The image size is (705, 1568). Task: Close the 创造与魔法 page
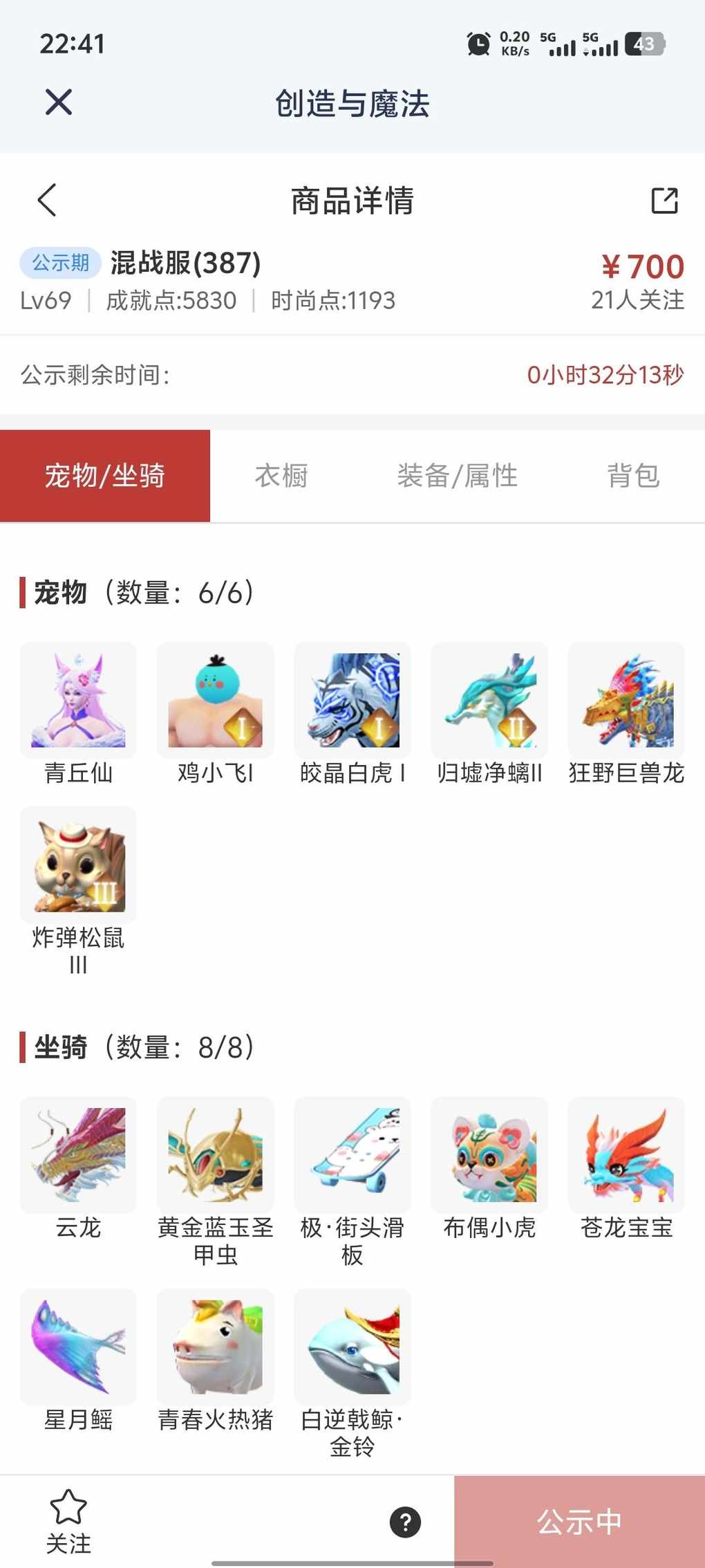click(59, 102)
